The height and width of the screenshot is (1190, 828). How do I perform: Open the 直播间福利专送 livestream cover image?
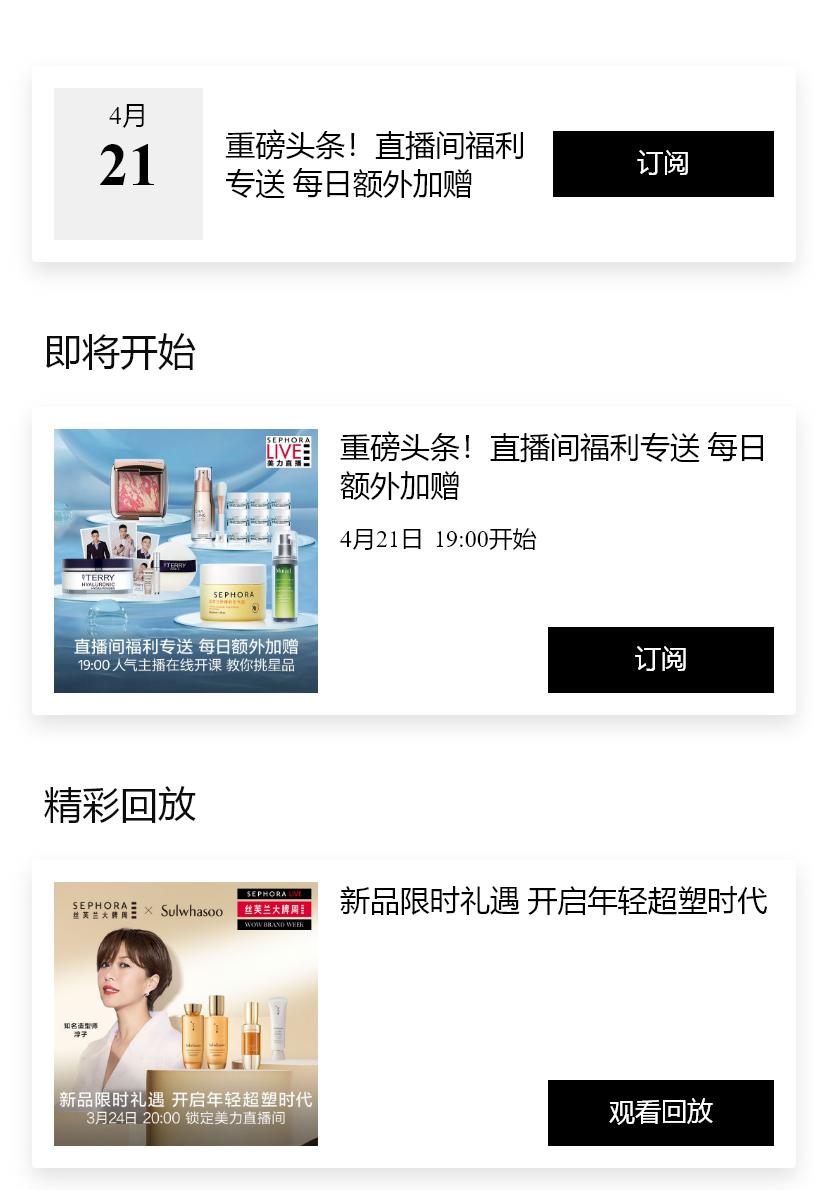tap(186, 561)
